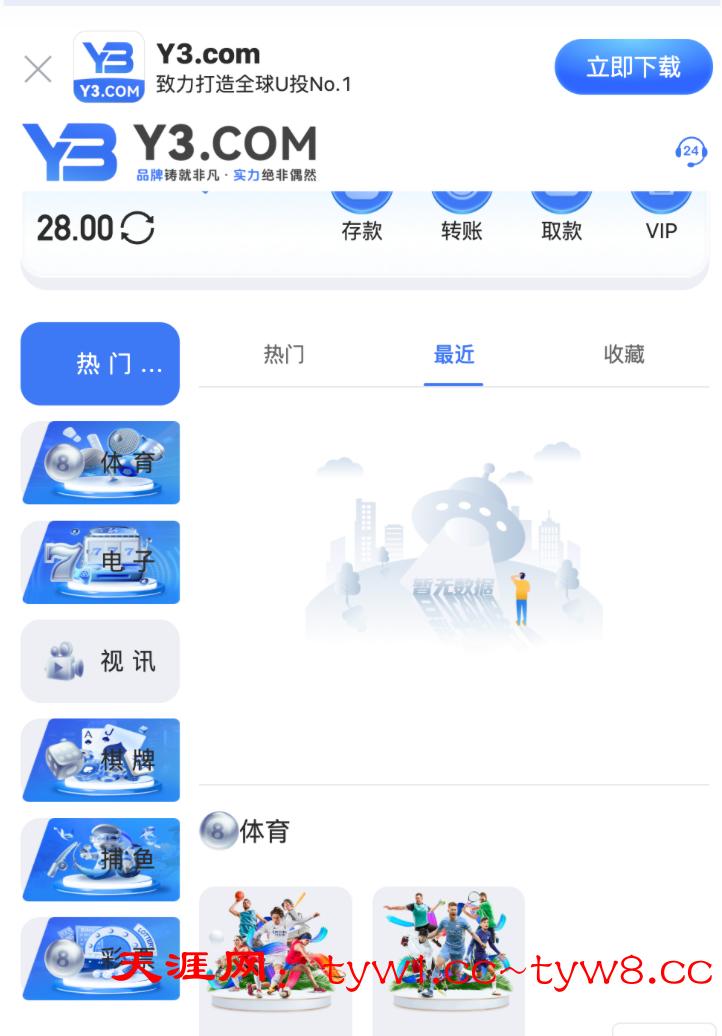The width and height of the screenshot is (722, 1036).
Task: Switch to the 热门 top tab
Action: tap(284, 355)
